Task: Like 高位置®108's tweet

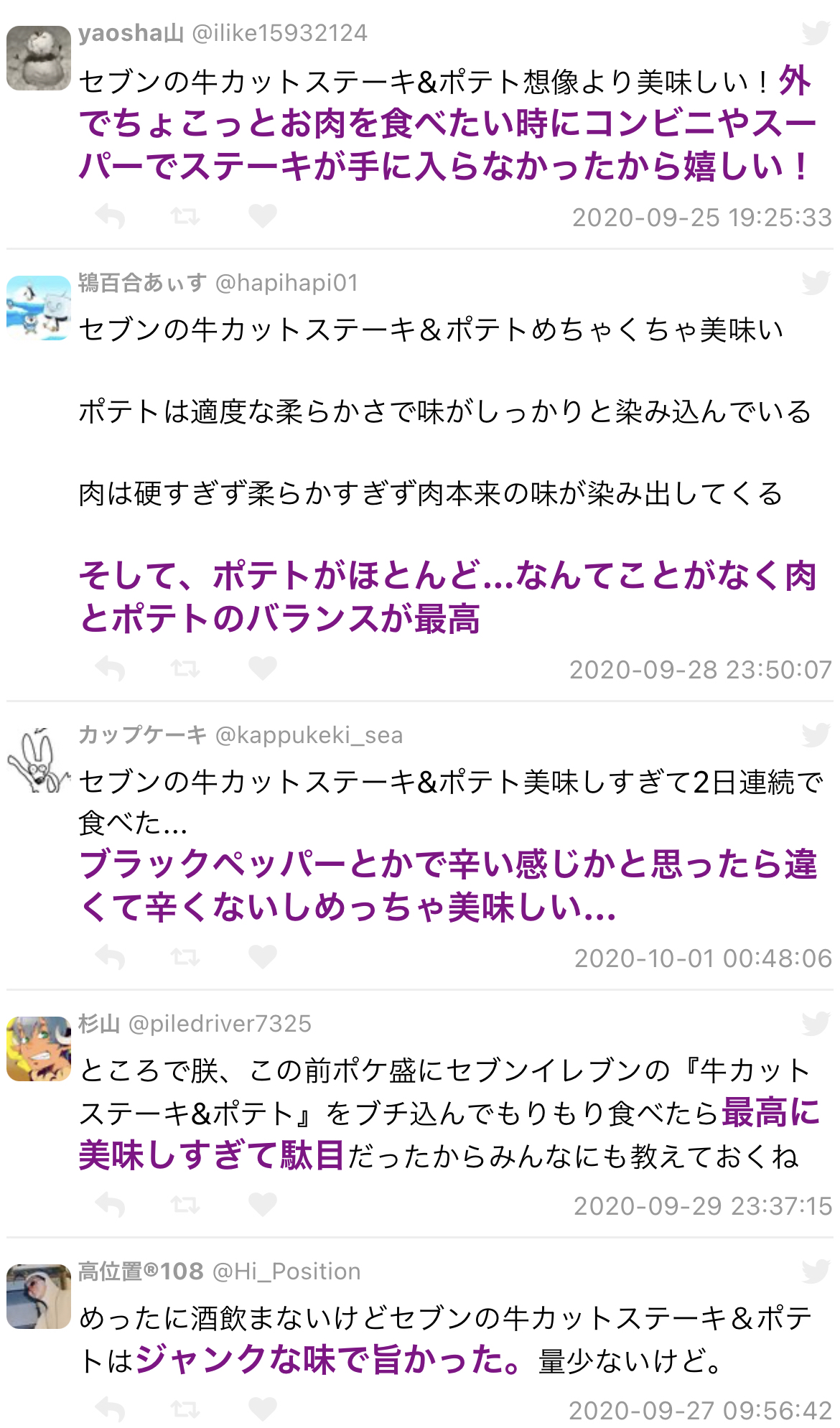Action: pyautogui.click(x=262, y=1409)
